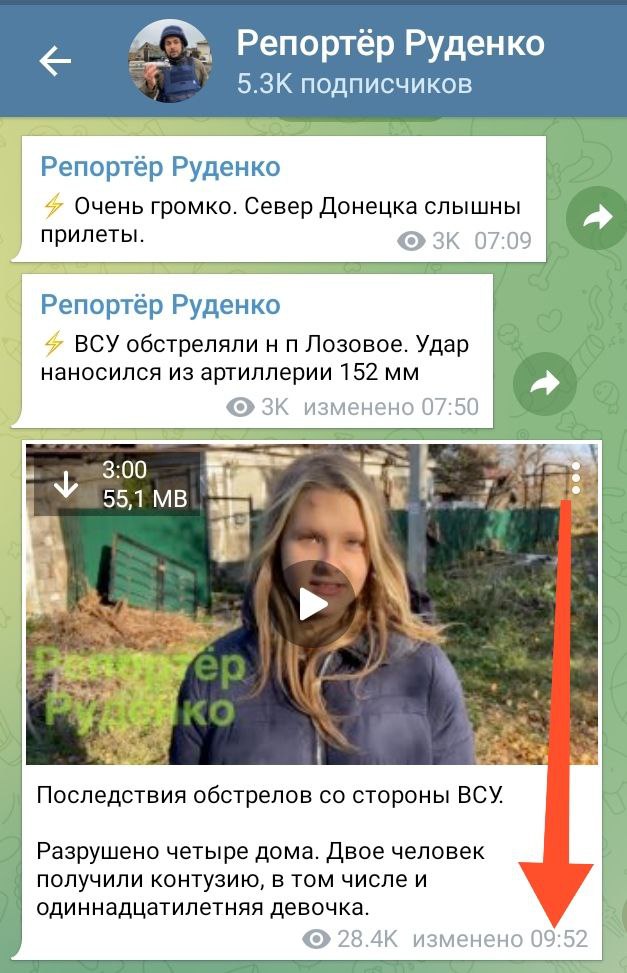Download the 55,1 MB video
627x973 pixels.
point(66,485)
